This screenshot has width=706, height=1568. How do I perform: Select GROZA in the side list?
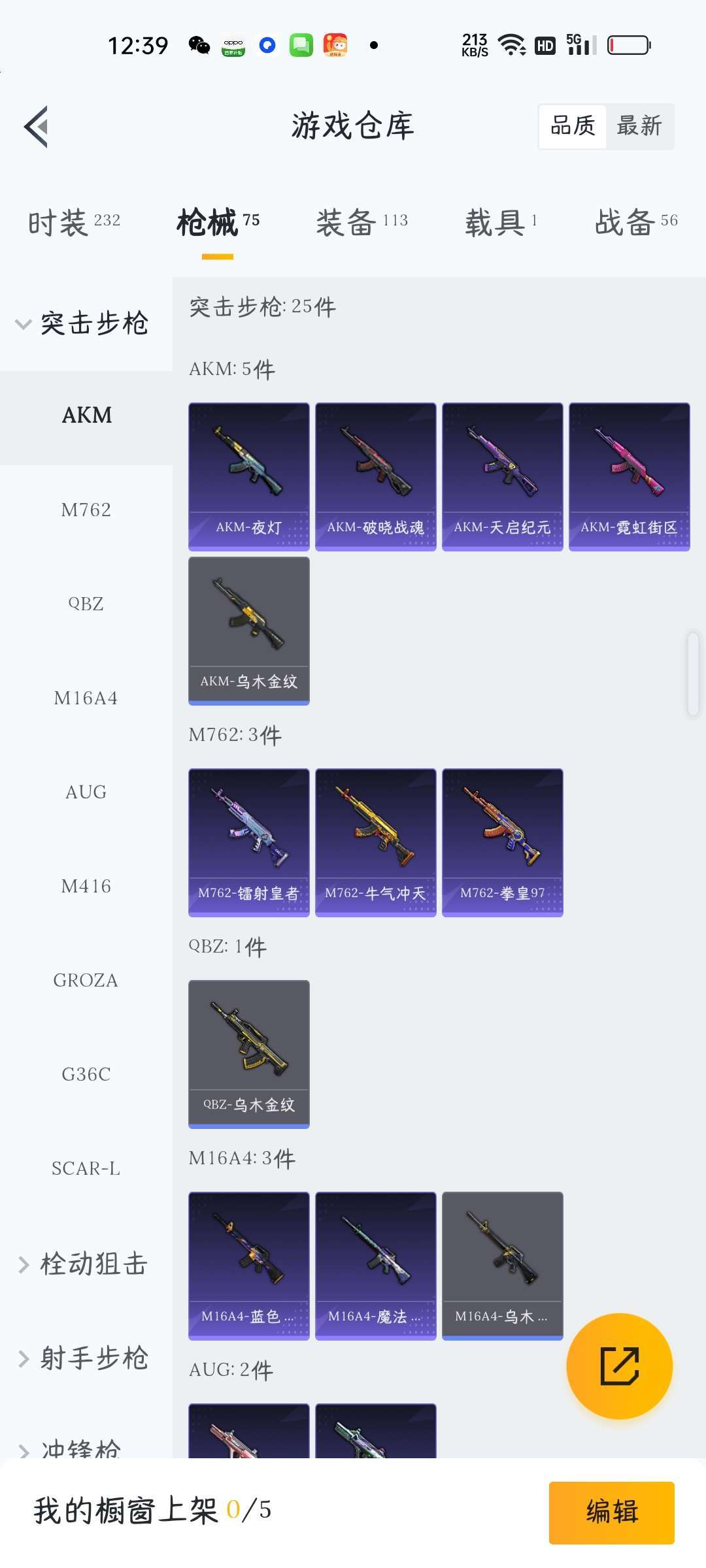(x=86, y=980)
